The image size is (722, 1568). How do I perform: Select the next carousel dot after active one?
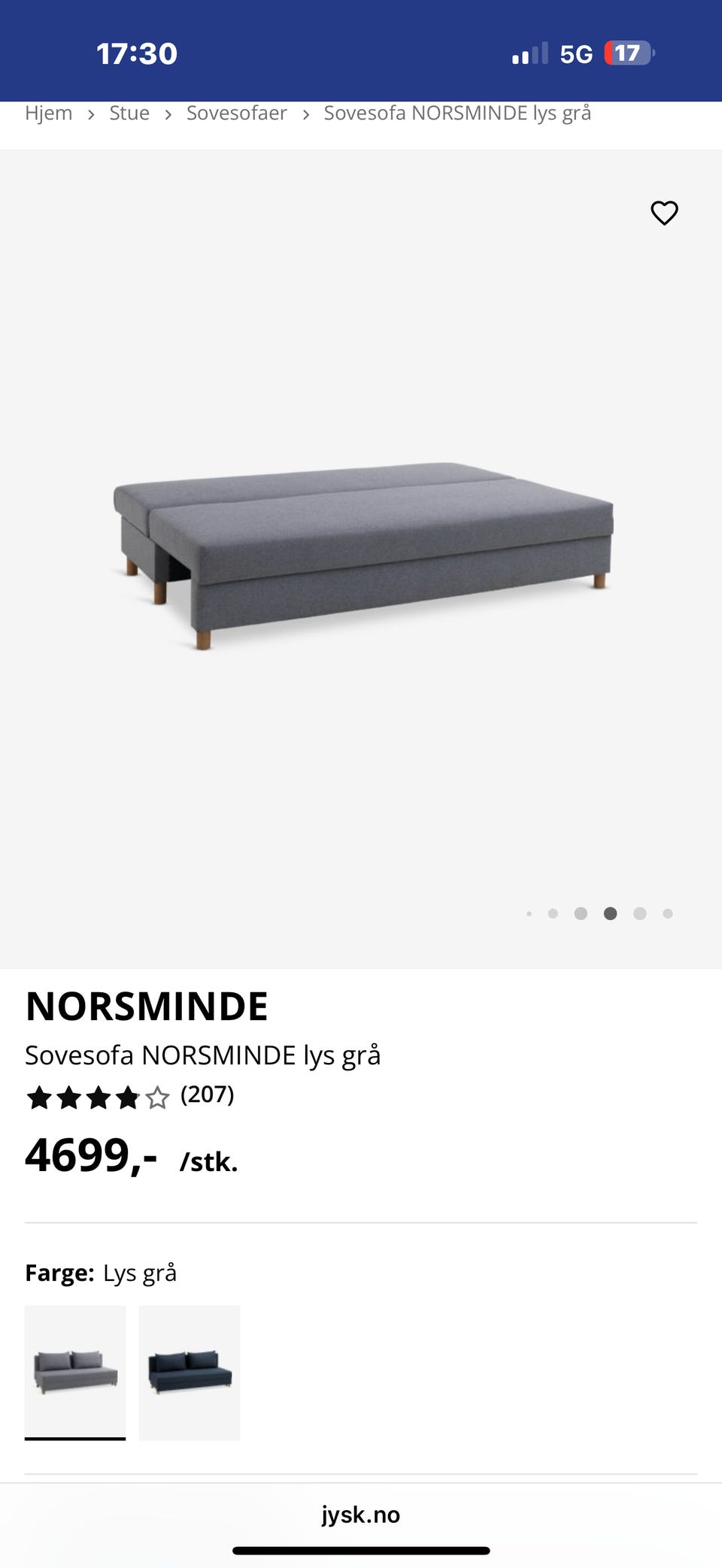tap(641, 913)
